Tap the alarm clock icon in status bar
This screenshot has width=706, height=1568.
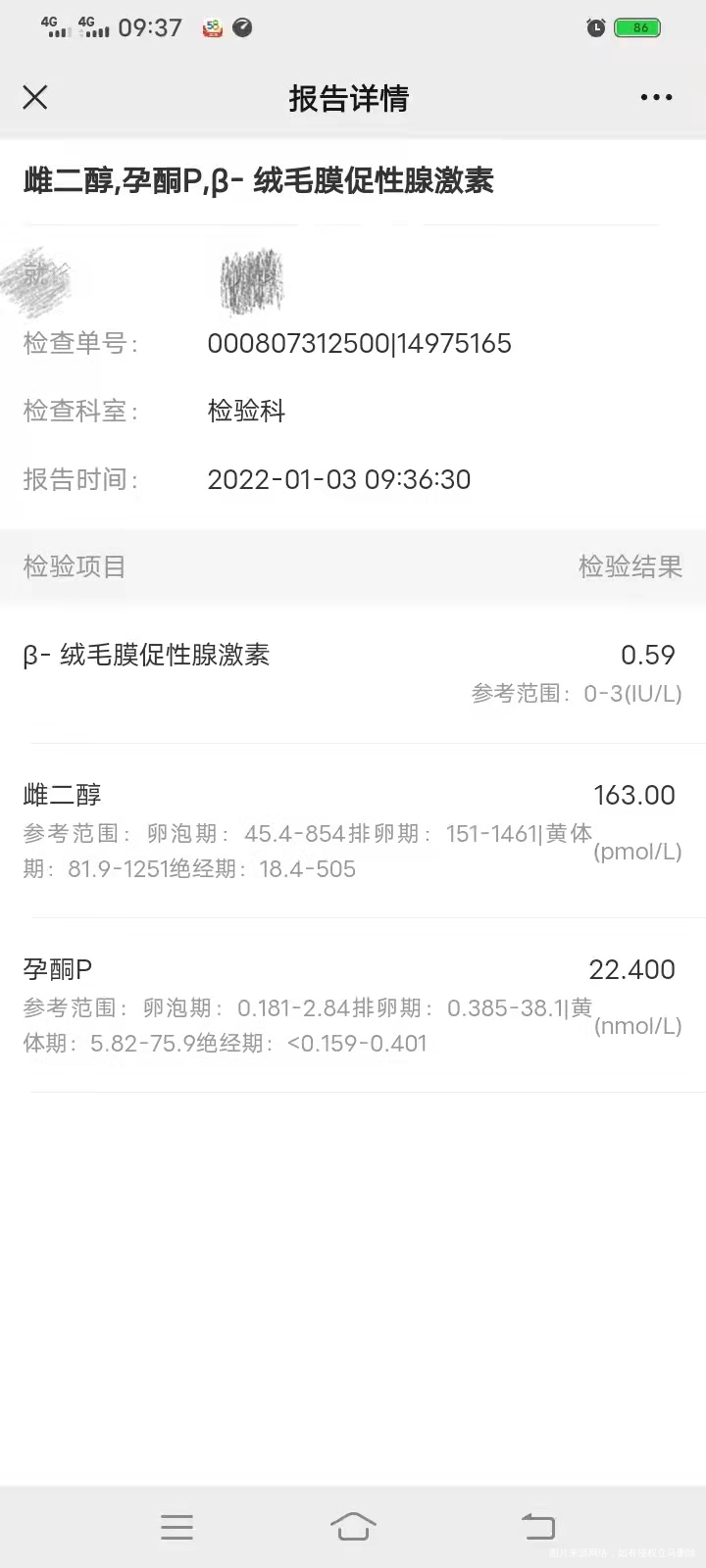tap(595, 28)
